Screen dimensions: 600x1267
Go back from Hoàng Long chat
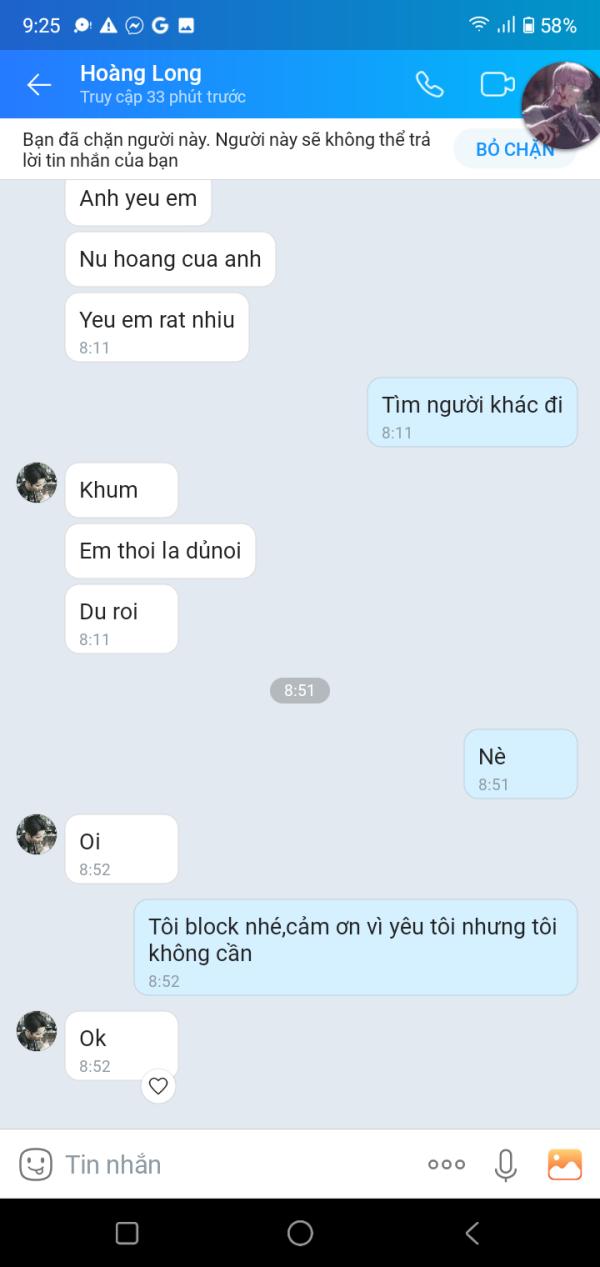[39, 85]
